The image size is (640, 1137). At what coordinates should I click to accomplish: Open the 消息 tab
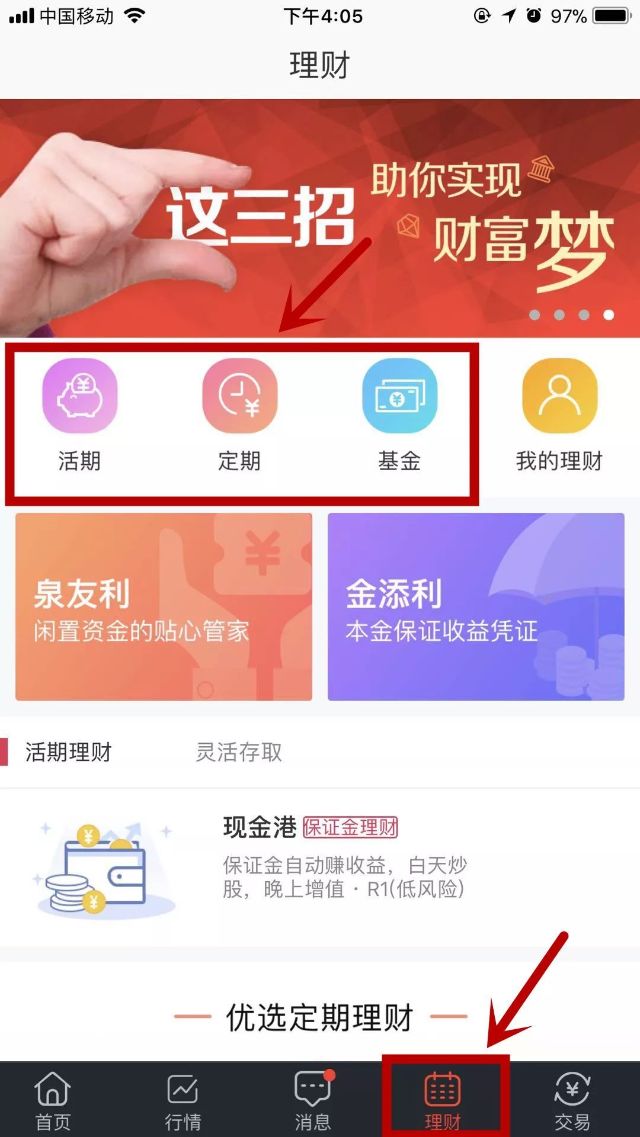click(313, 1100)
